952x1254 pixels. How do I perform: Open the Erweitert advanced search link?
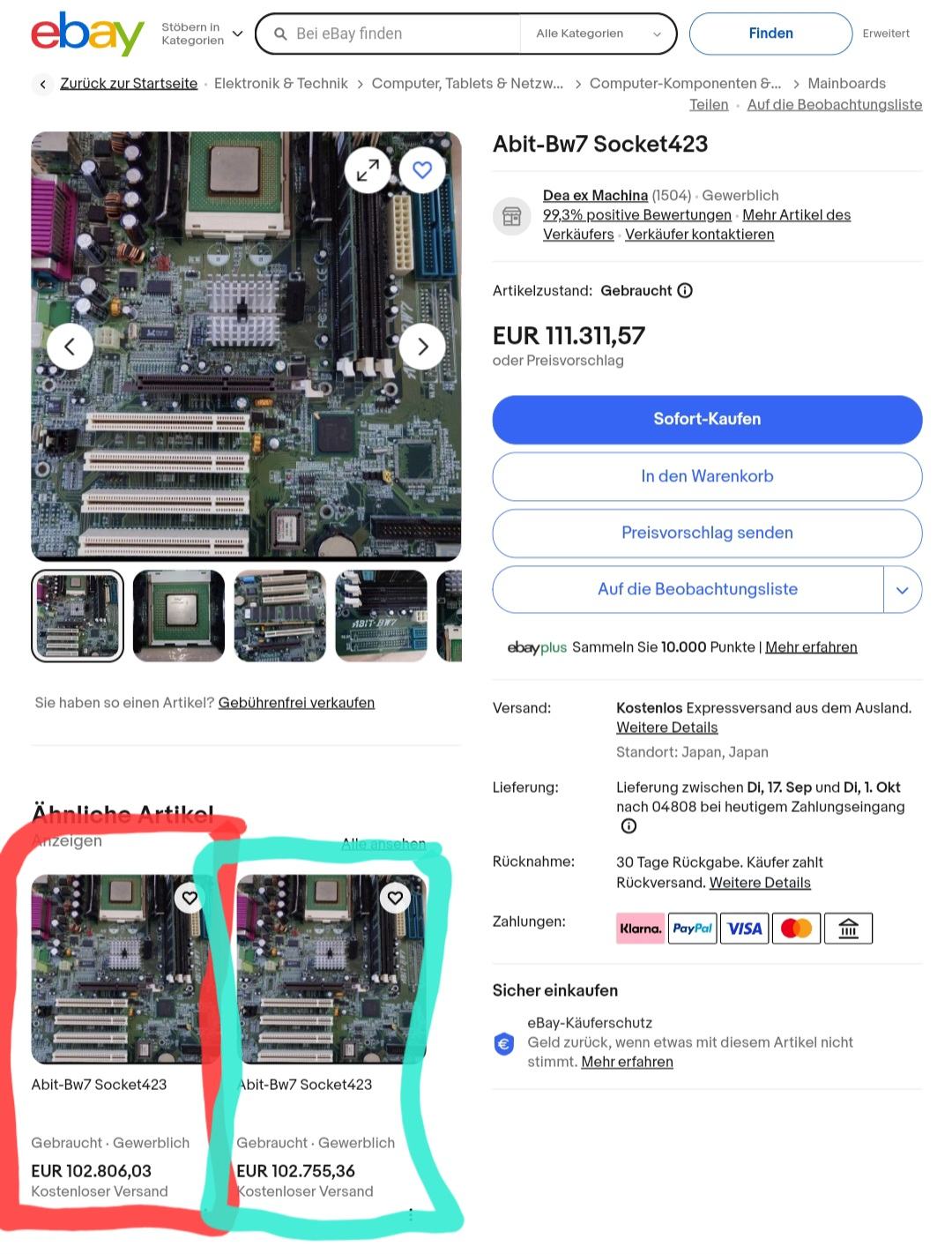[x=885, y=34]
